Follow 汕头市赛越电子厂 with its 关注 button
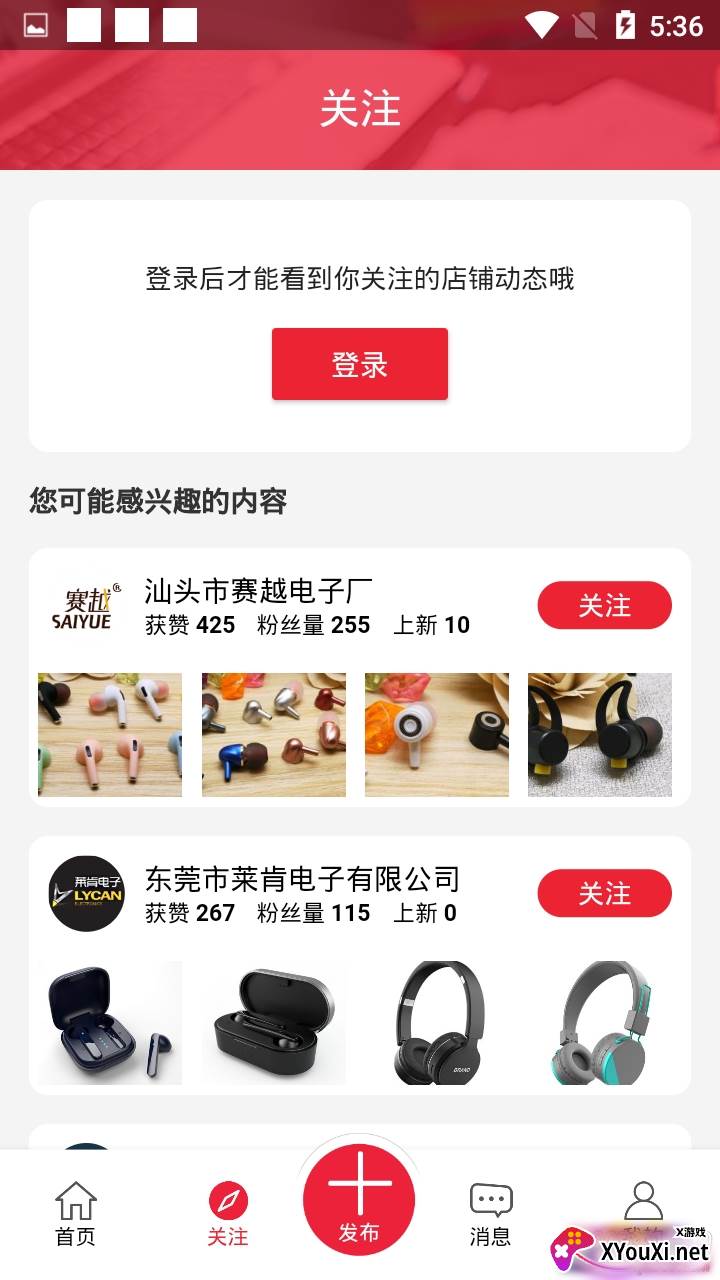The height and width of the screenshot is (1280, 720). (604, 605)
